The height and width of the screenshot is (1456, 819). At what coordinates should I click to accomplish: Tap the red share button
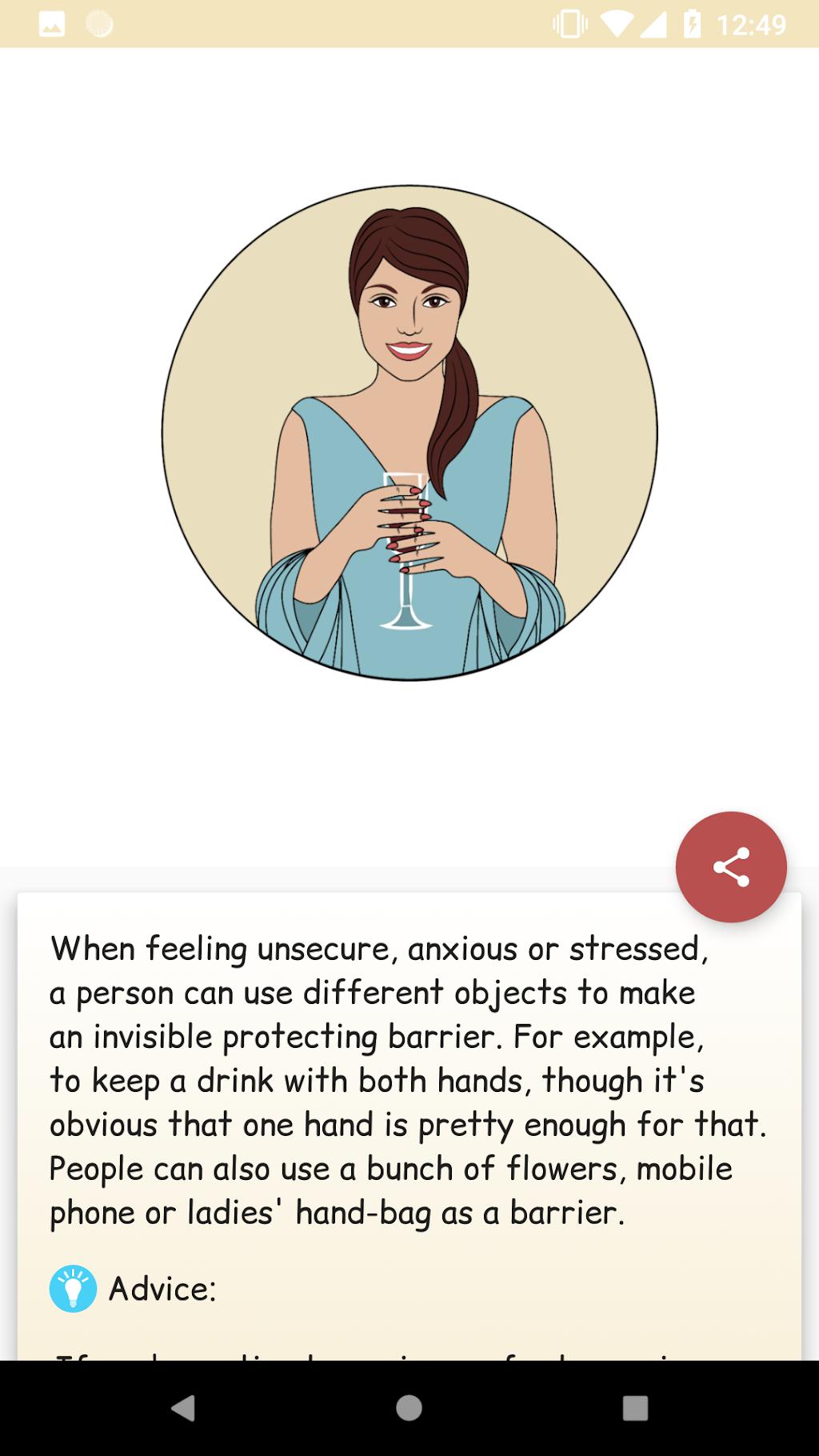pos(731,867)
